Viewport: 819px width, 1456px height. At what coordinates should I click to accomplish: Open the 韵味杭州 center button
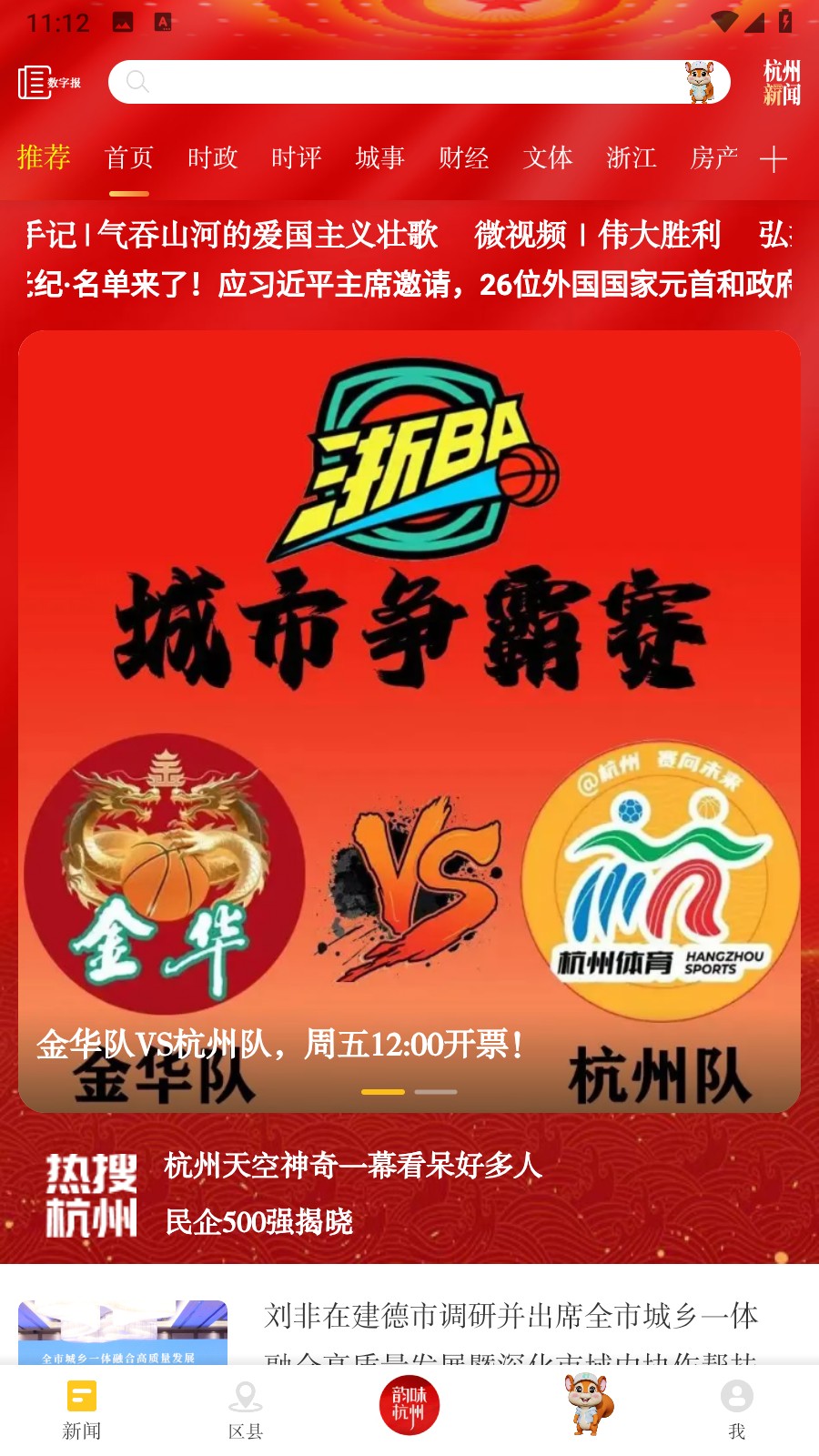click(x=409, y=1404)
